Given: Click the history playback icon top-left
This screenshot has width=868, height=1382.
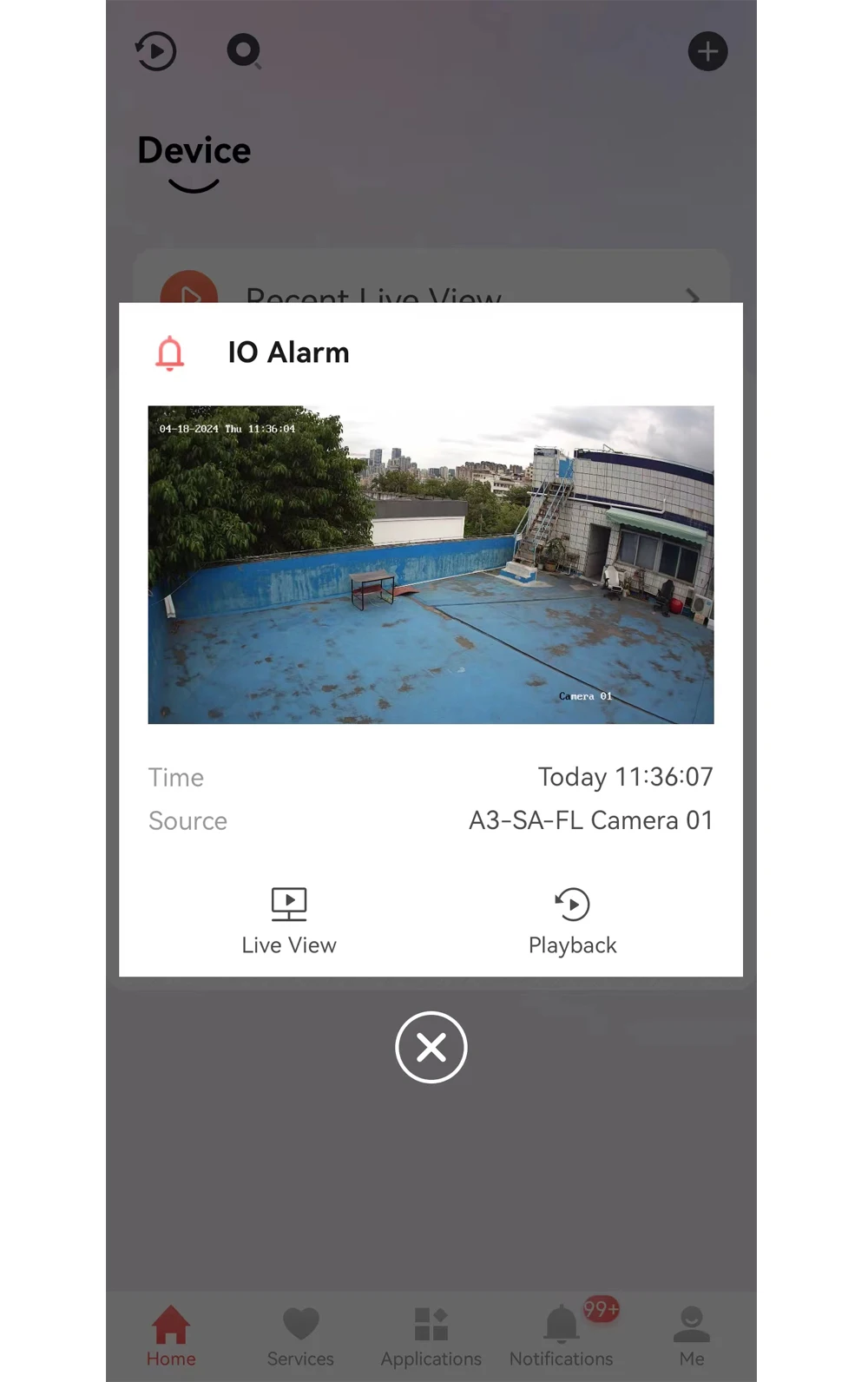Looking at the screenshot, I should pos(155,51).
